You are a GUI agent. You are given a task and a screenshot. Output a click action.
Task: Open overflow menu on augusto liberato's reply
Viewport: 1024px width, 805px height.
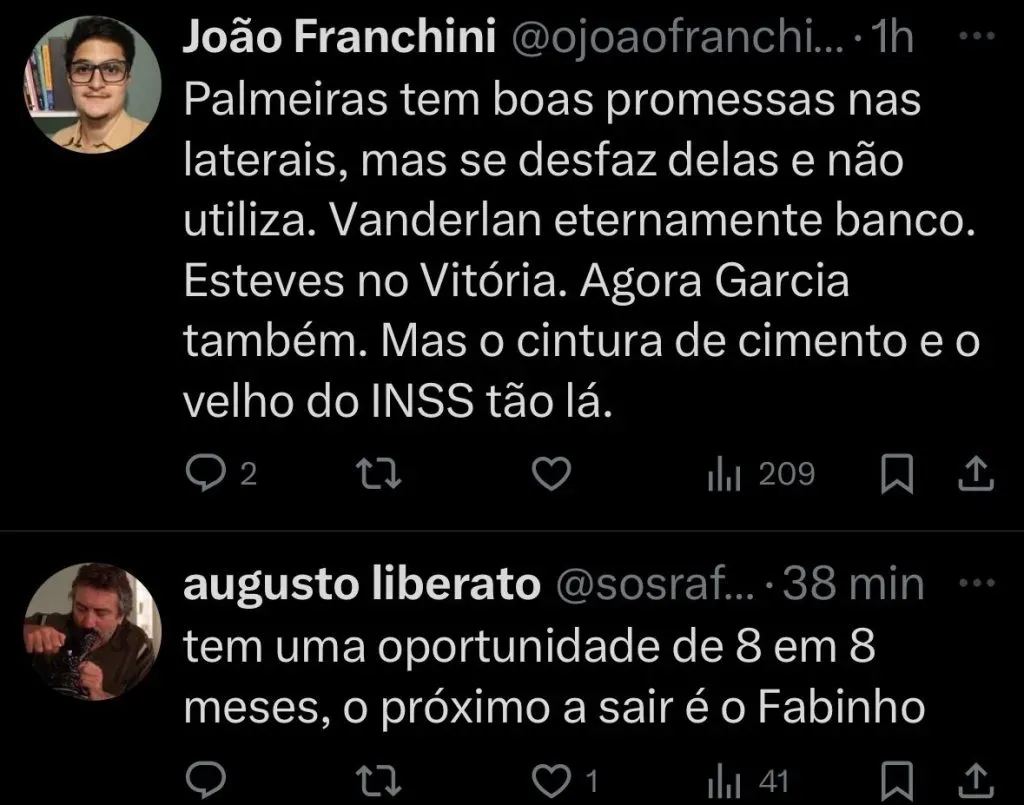coord(974,583)
